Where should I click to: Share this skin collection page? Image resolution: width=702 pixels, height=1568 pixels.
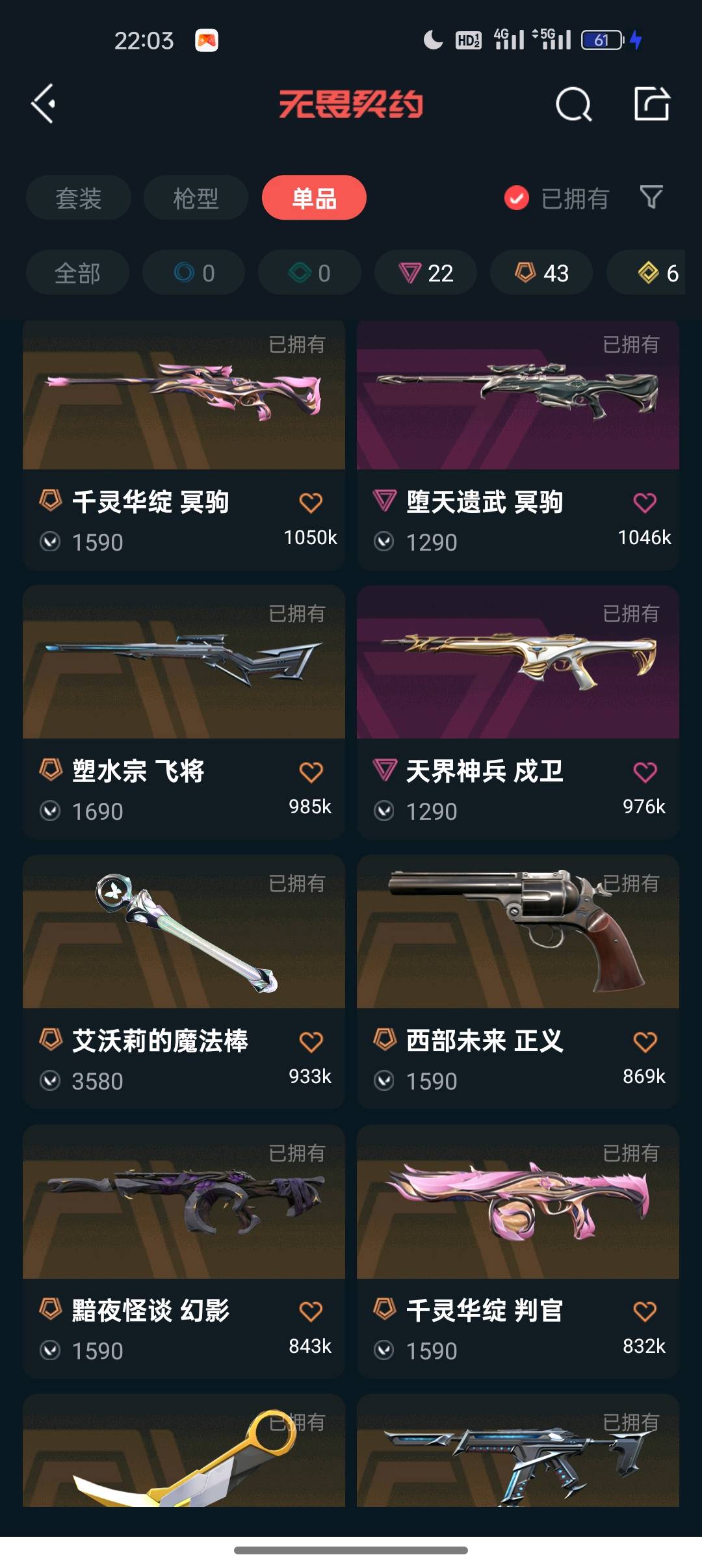(x=651, y=104)
